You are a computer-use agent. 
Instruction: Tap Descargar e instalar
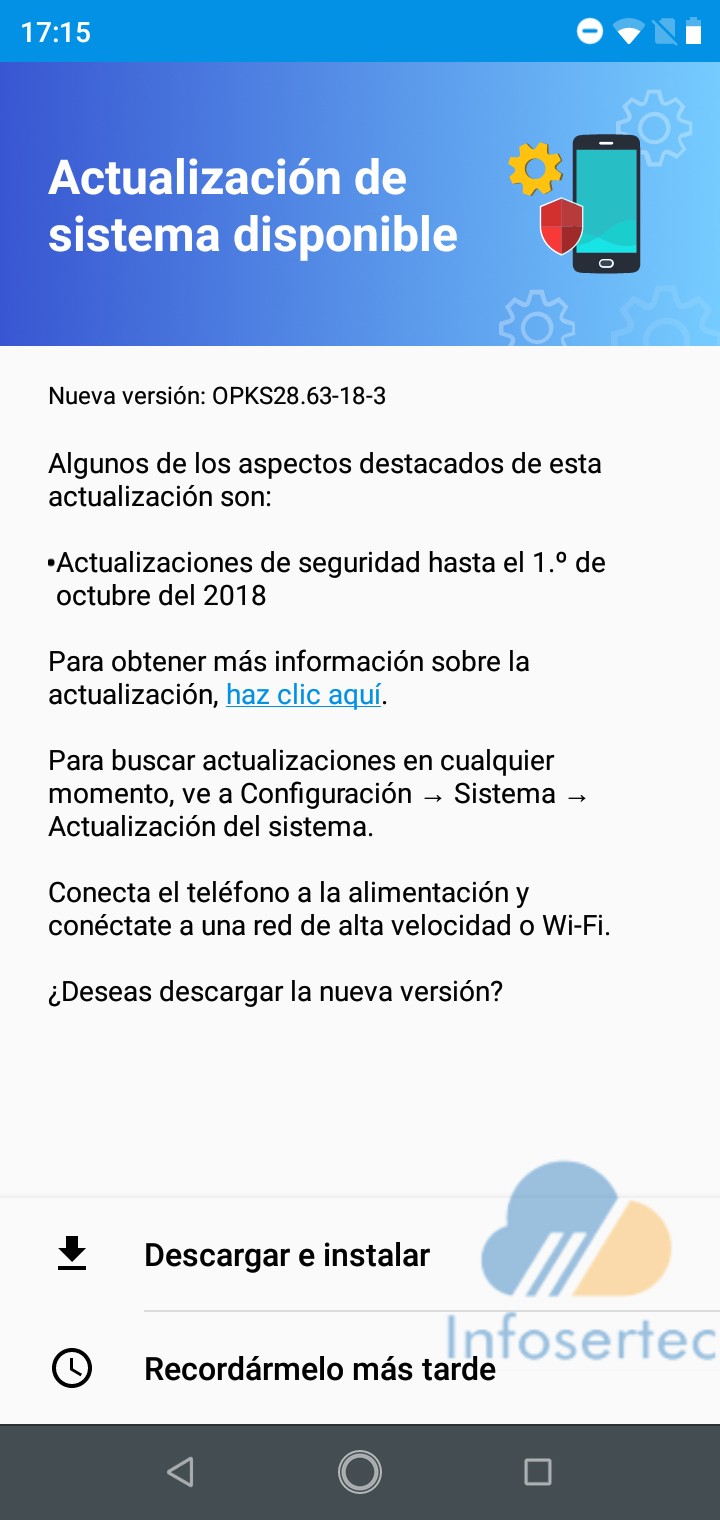(287, 1255)
